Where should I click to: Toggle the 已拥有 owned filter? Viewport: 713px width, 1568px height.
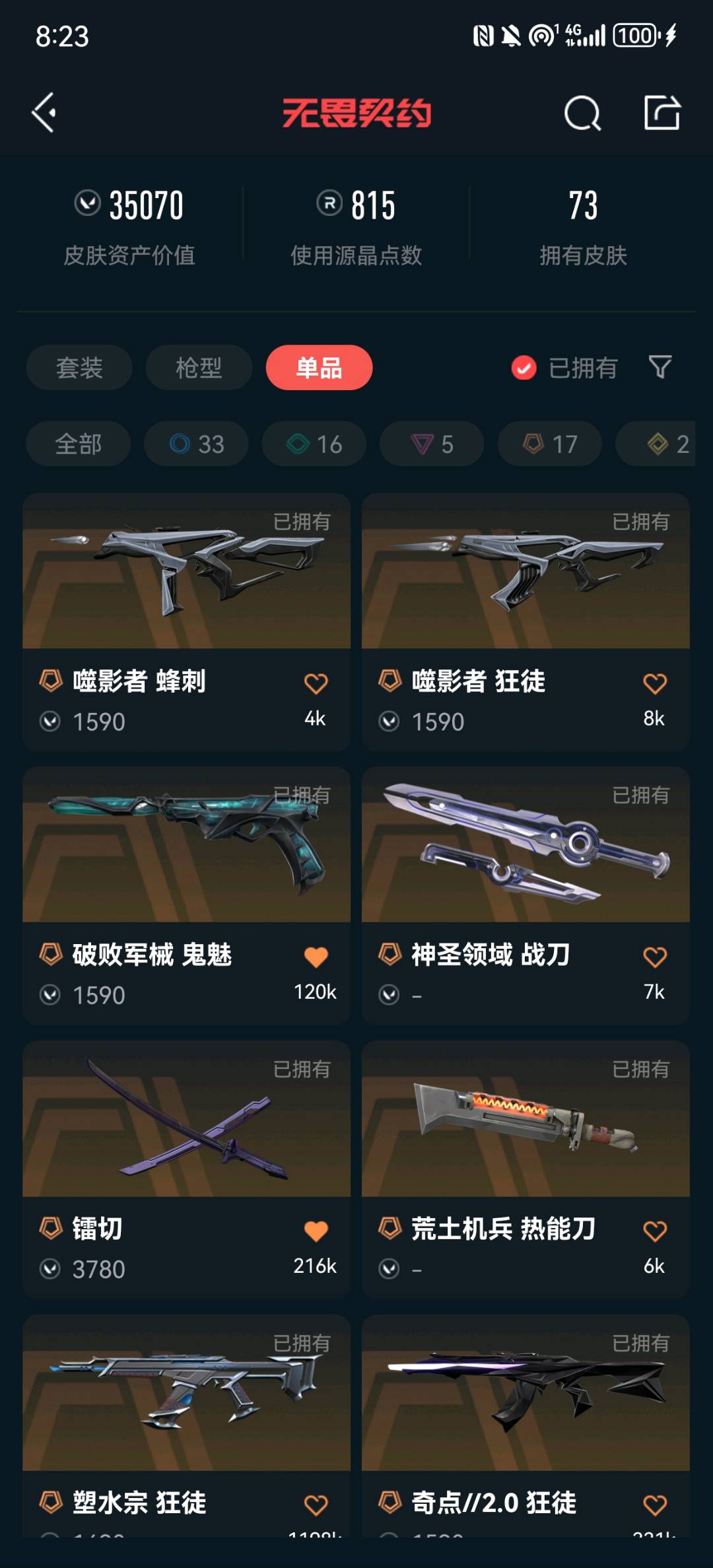tap(564, 368)
